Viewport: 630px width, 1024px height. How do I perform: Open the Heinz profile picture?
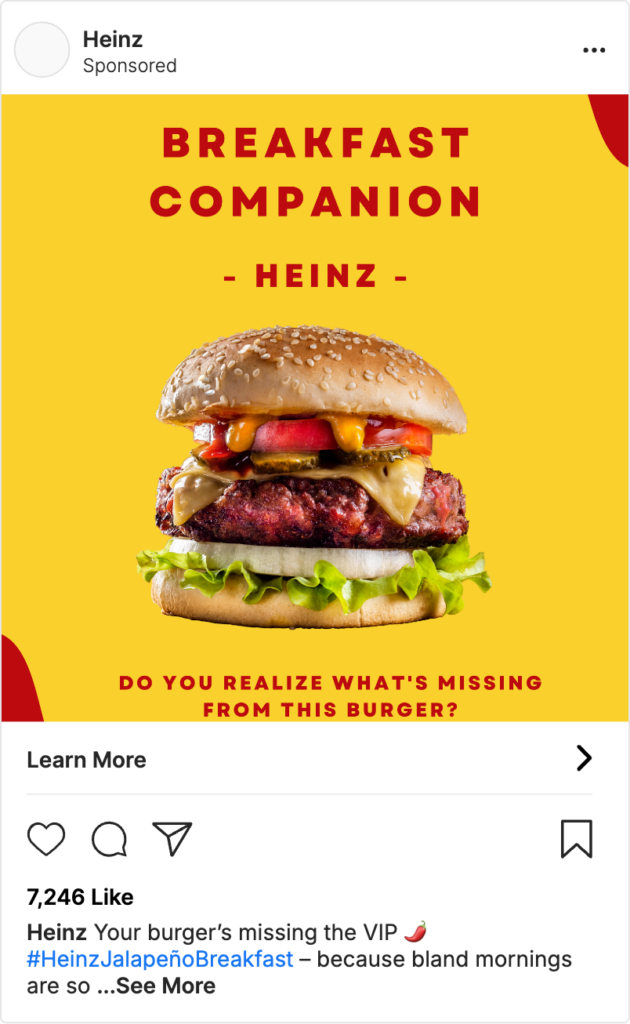coord(42,50)
